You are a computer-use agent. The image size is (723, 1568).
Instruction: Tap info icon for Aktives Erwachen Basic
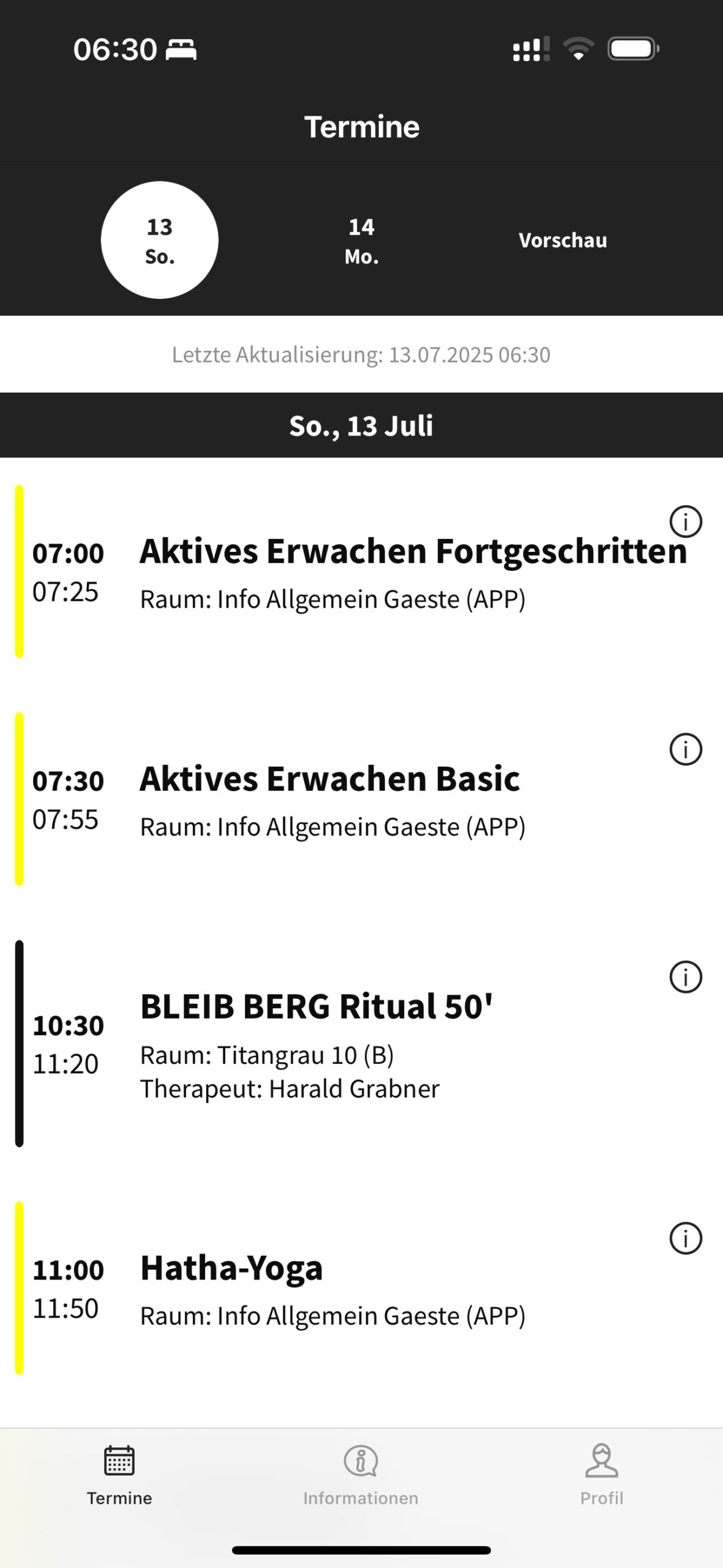pos(686,750)
